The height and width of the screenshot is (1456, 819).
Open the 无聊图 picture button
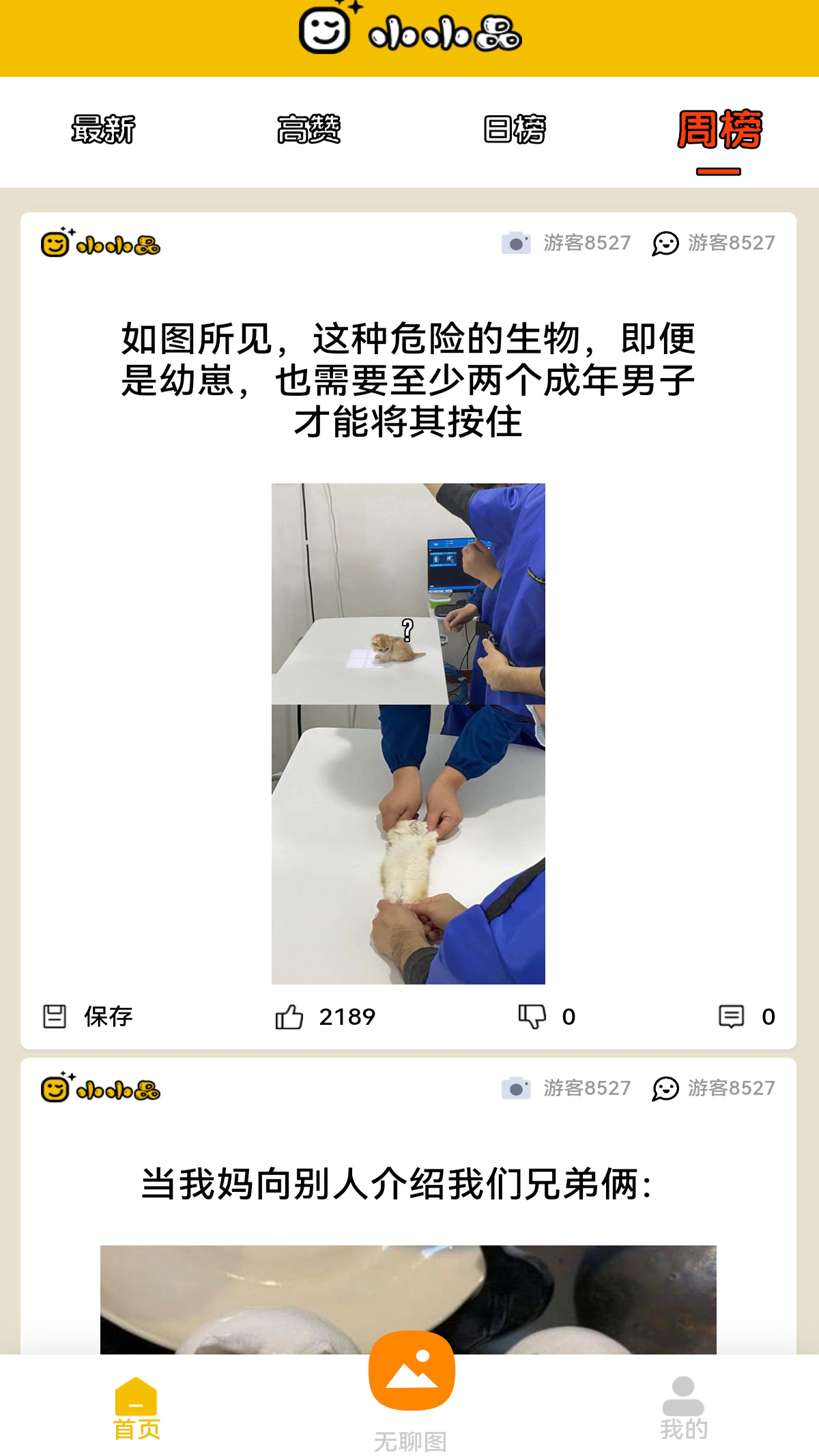click(411, 1372)
